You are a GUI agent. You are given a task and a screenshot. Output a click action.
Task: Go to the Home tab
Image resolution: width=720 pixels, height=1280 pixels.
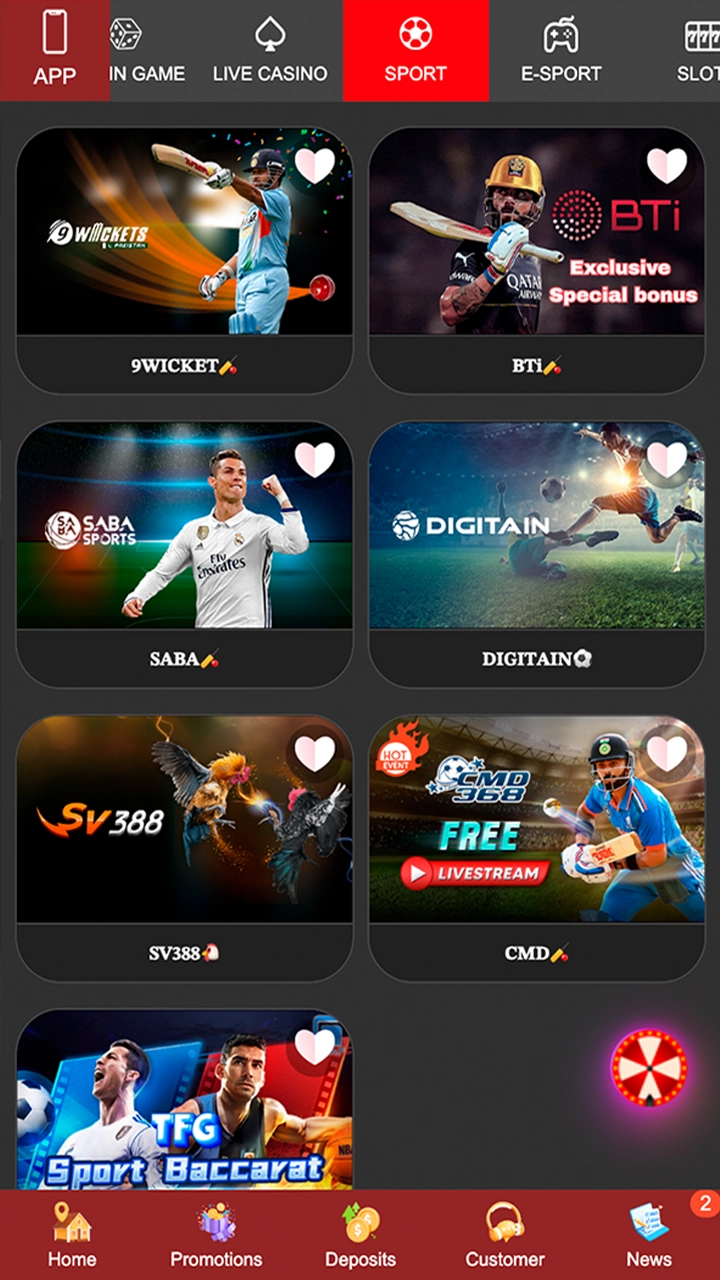tap(72, 1235)
